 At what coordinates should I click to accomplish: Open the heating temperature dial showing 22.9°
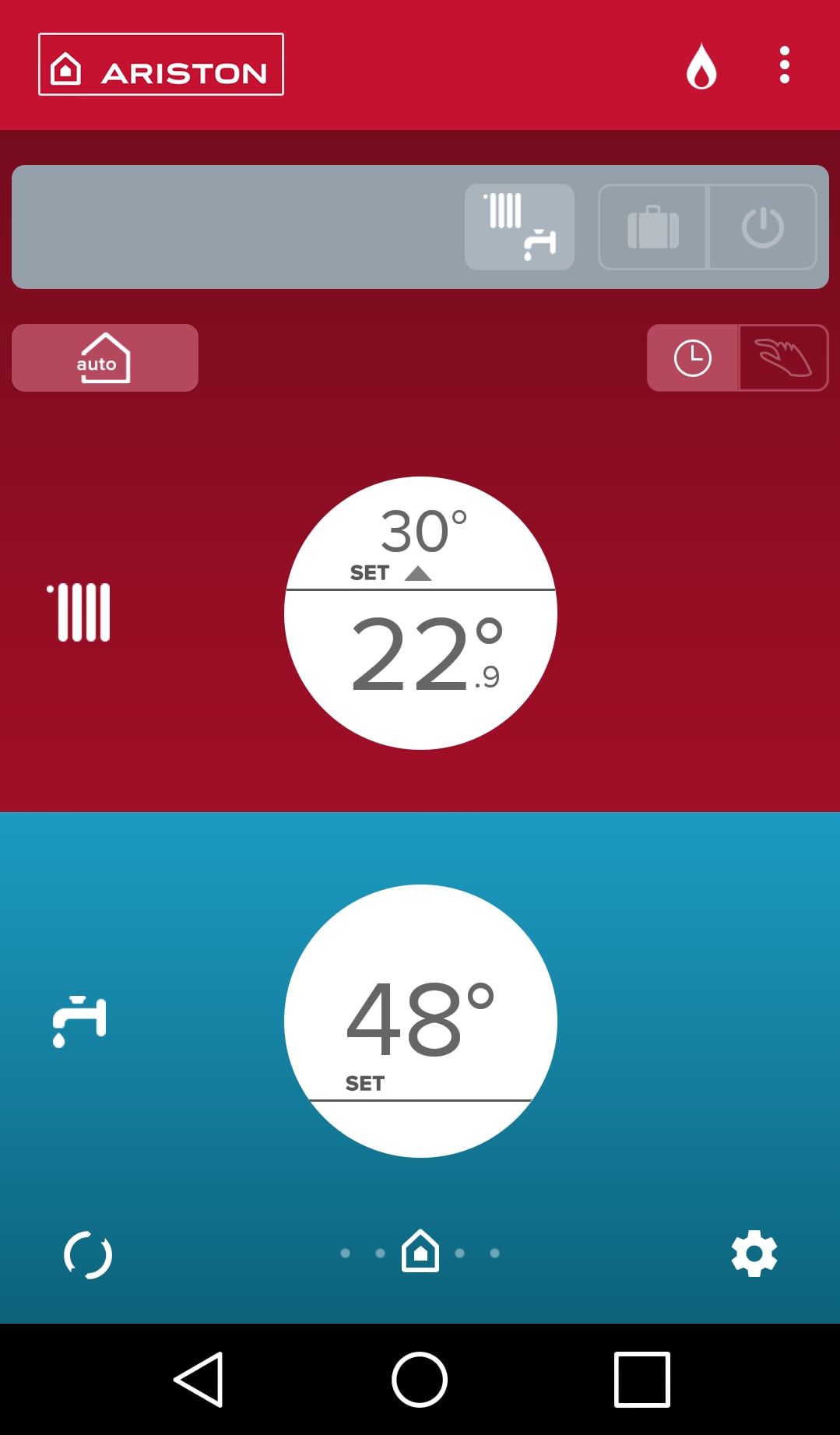420,614
